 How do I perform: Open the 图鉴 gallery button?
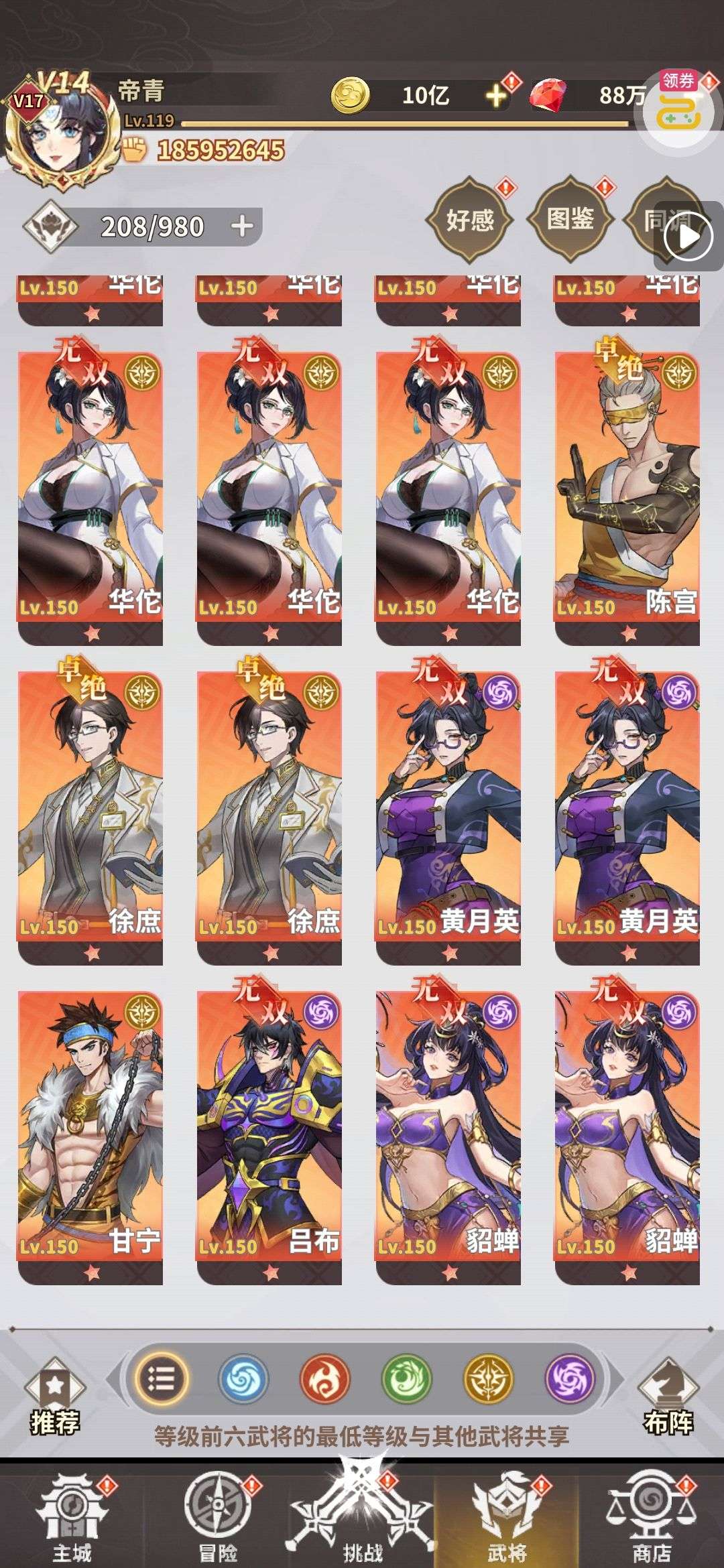[570, 218]
